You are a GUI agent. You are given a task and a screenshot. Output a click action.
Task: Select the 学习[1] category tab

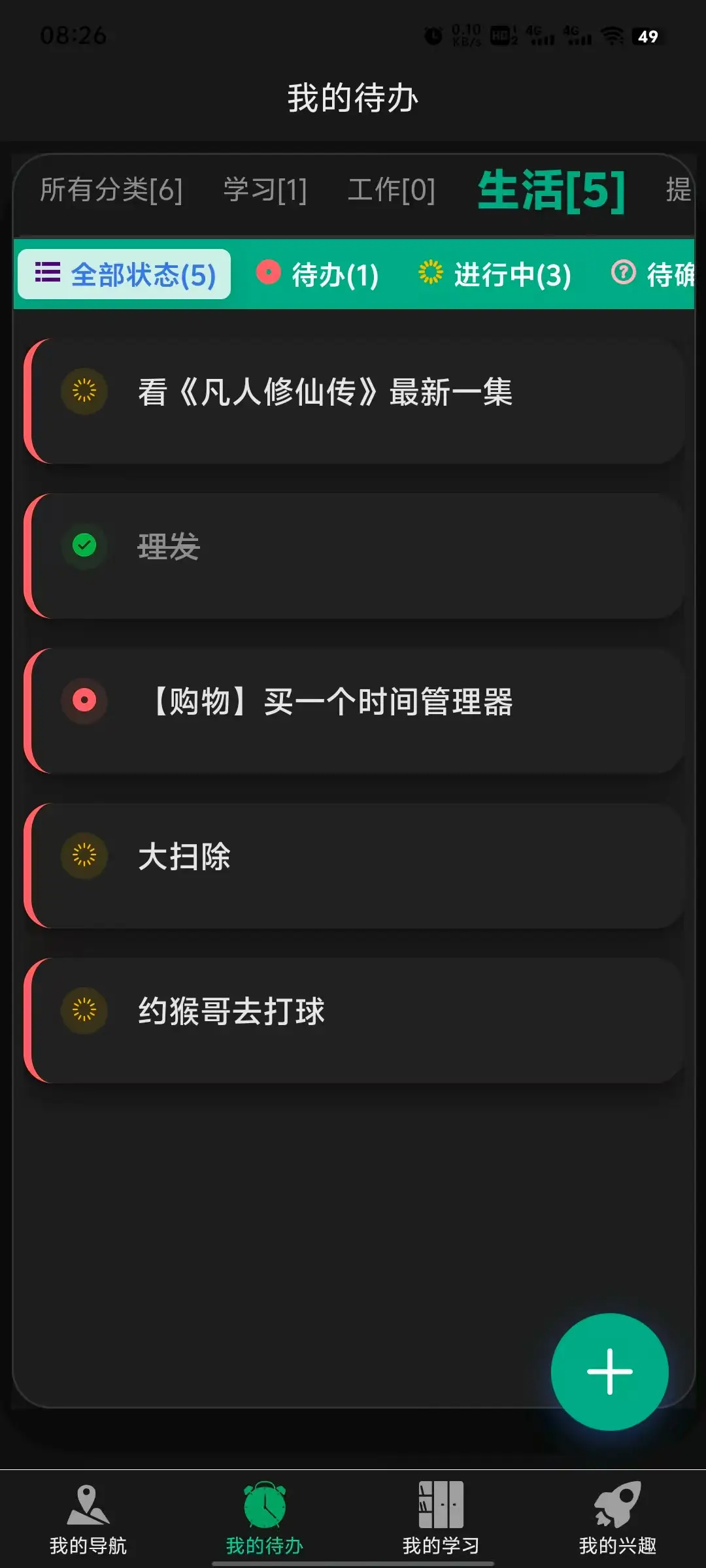coord(265,190)
